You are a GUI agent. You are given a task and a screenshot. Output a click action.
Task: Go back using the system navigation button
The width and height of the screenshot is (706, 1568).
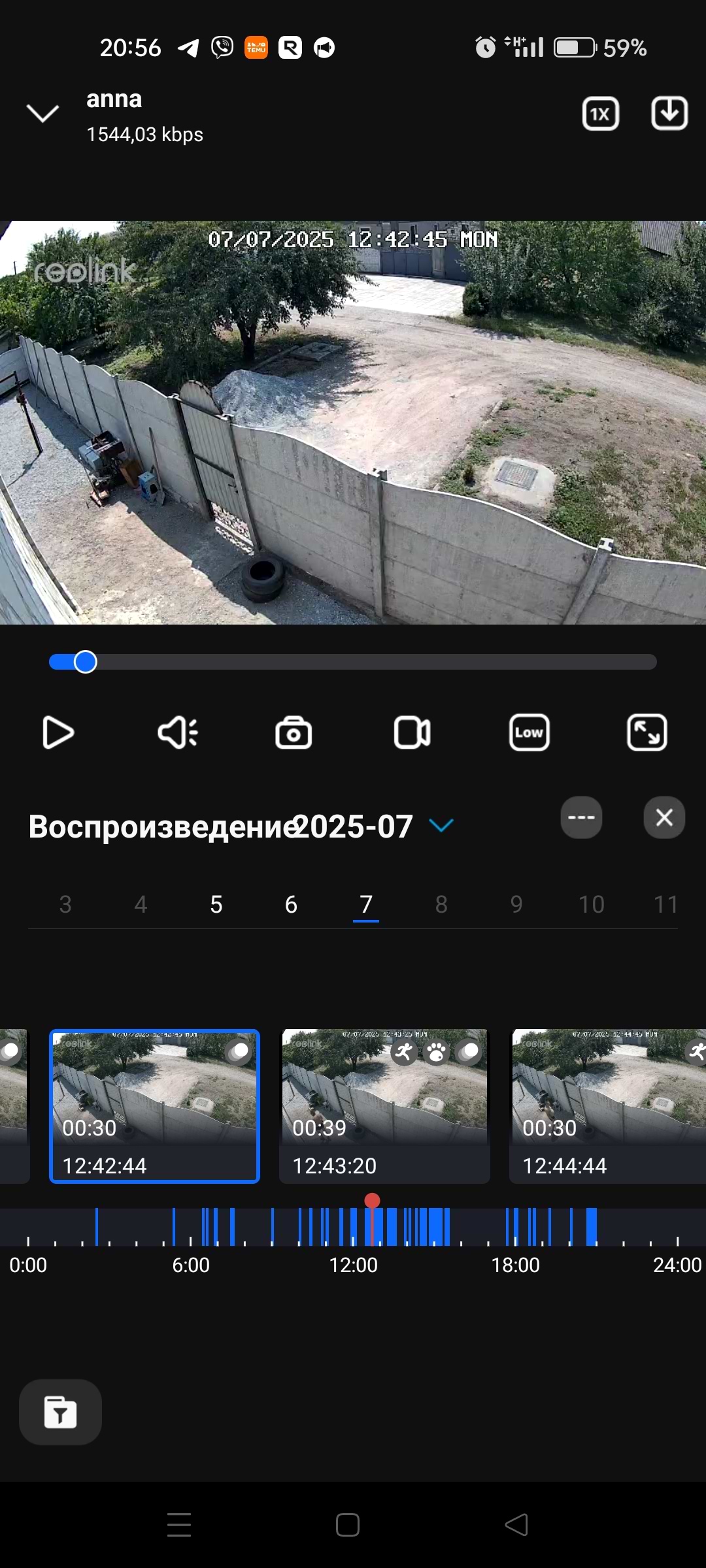pyautogui.click(x=516, y=1525)
